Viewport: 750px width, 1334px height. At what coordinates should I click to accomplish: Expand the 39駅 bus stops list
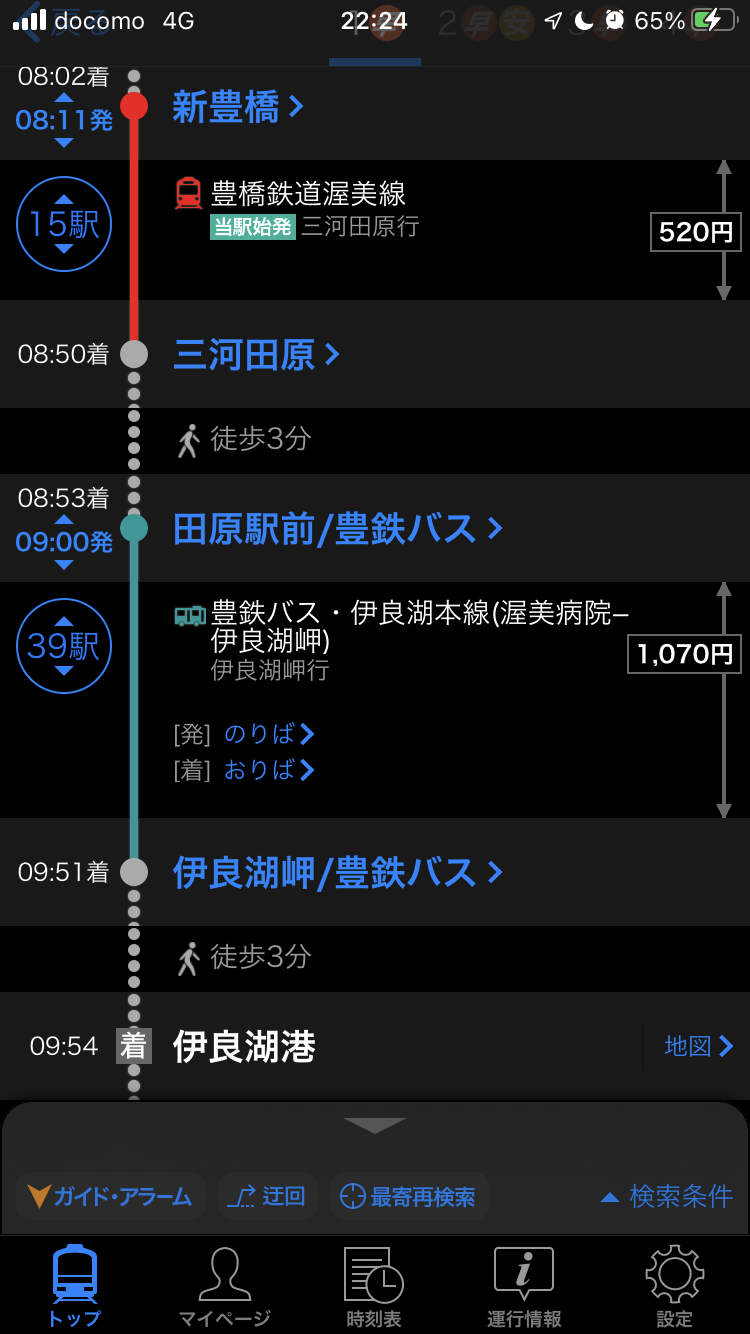point(64,646)
